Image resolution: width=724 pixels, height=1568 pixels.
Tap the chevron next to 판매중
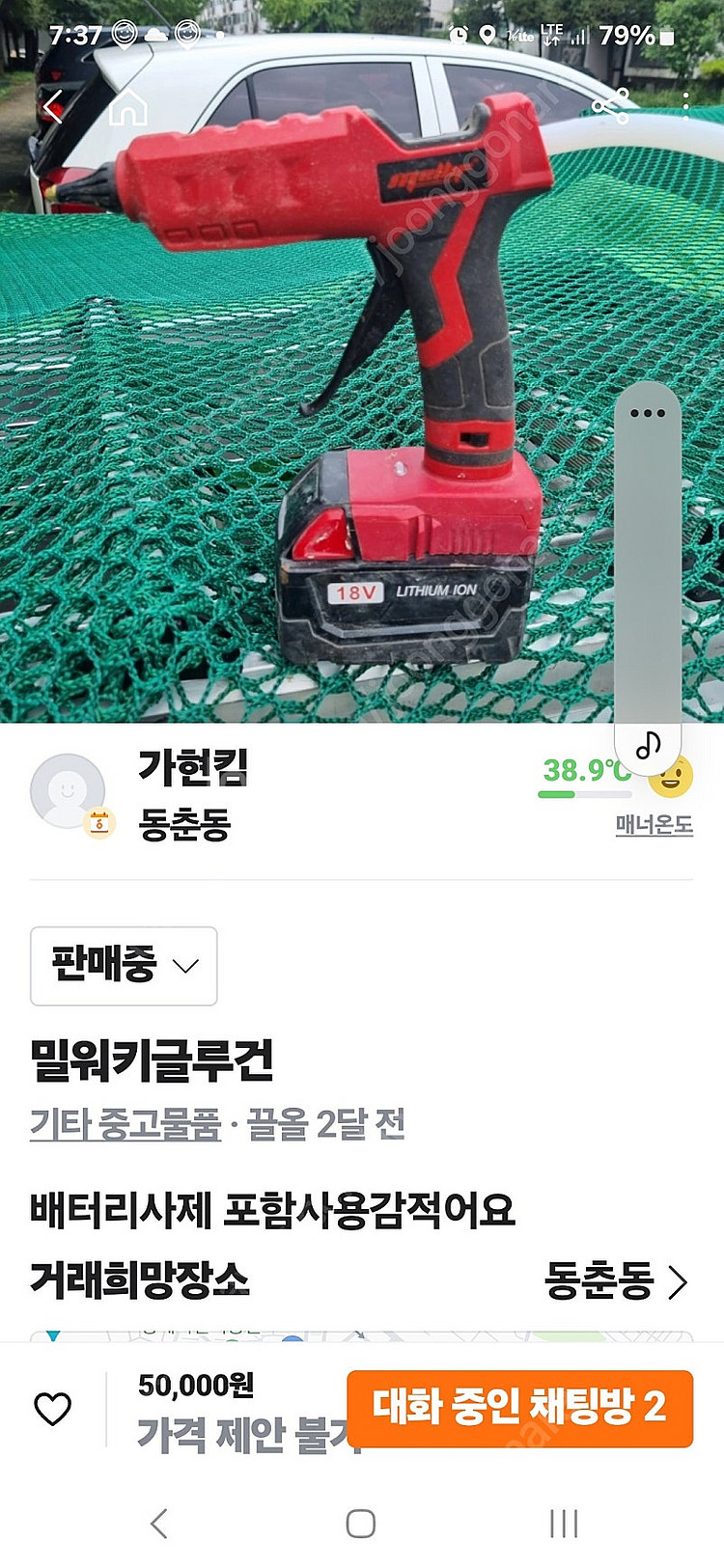[185, 967]
